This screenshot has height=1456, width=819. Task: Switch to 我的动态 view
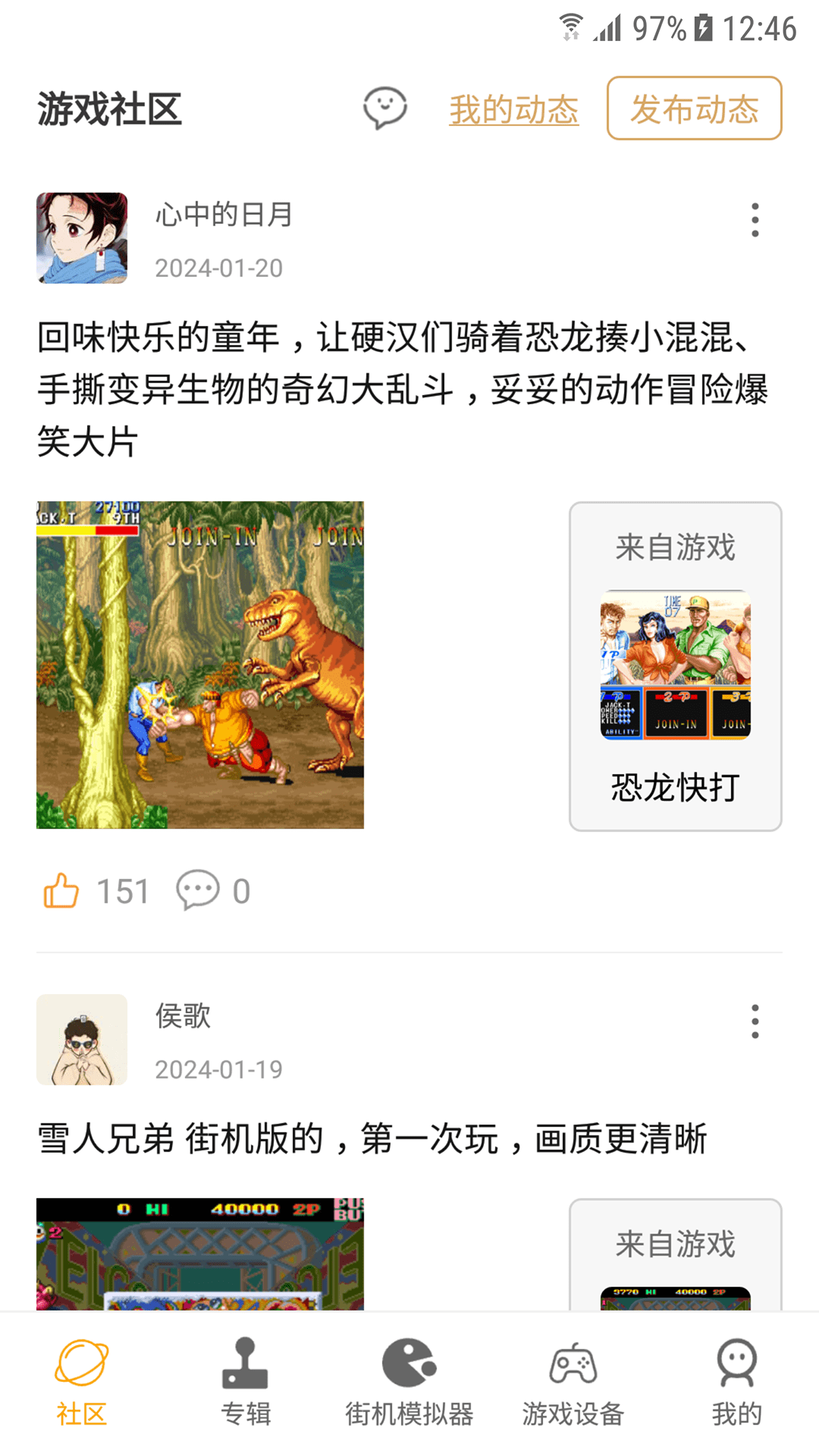(513, 109)
